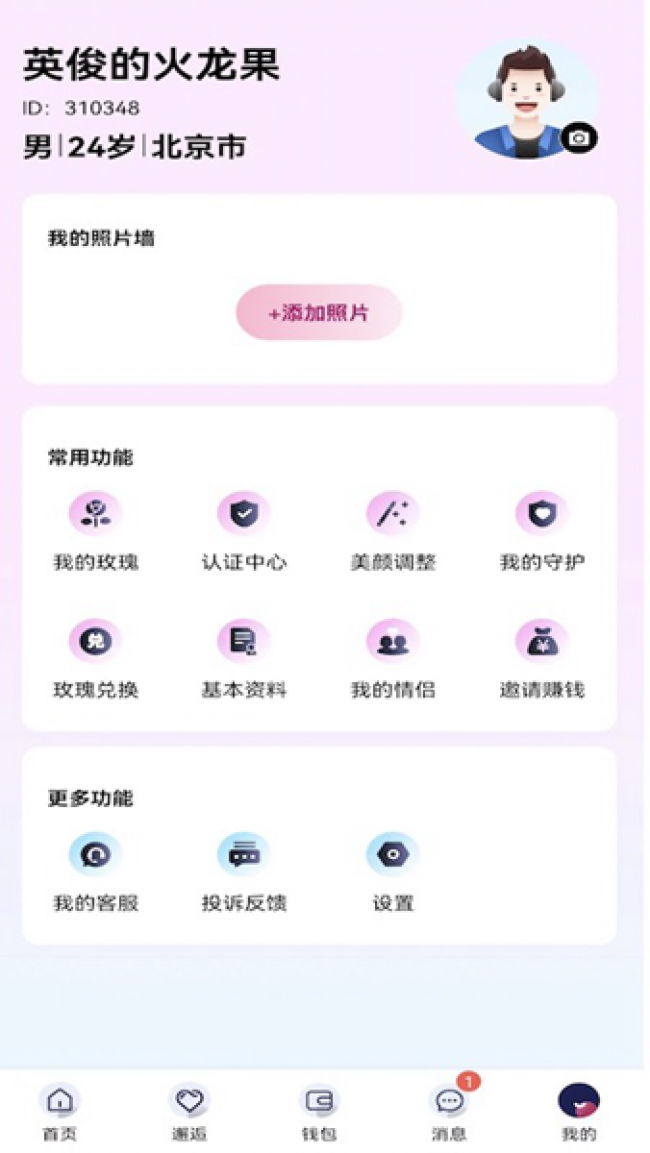Go to 认证中心

[244, 531]
